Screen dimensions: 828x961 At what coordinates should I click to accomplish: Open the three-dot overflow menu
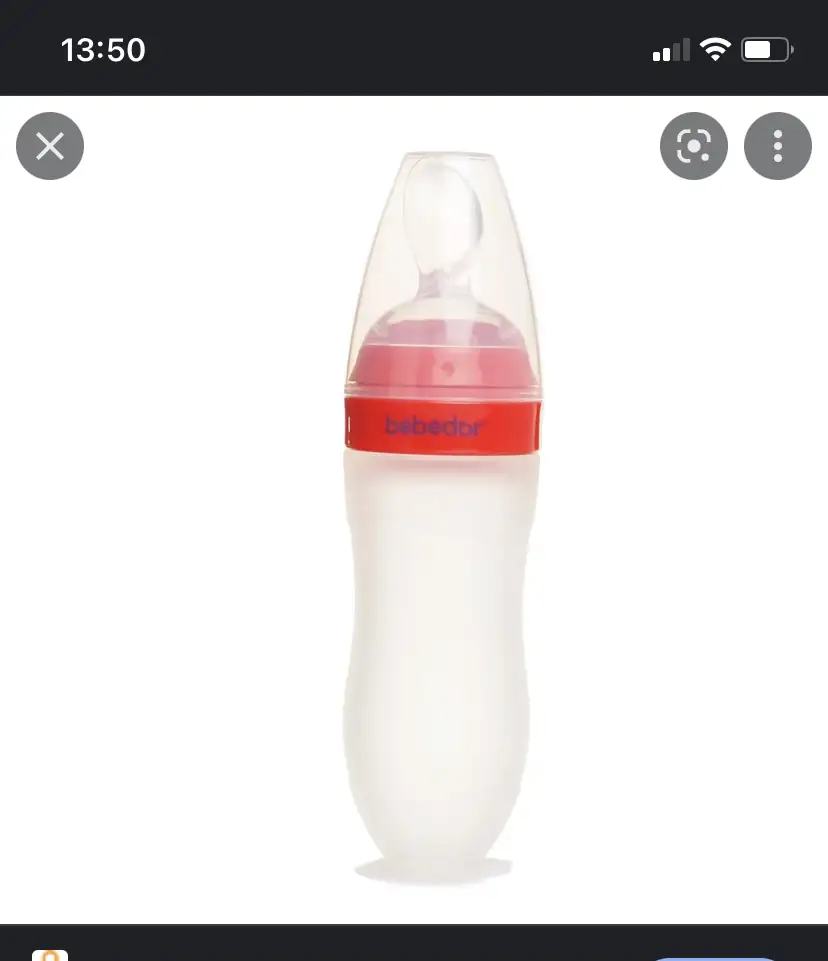777,147
